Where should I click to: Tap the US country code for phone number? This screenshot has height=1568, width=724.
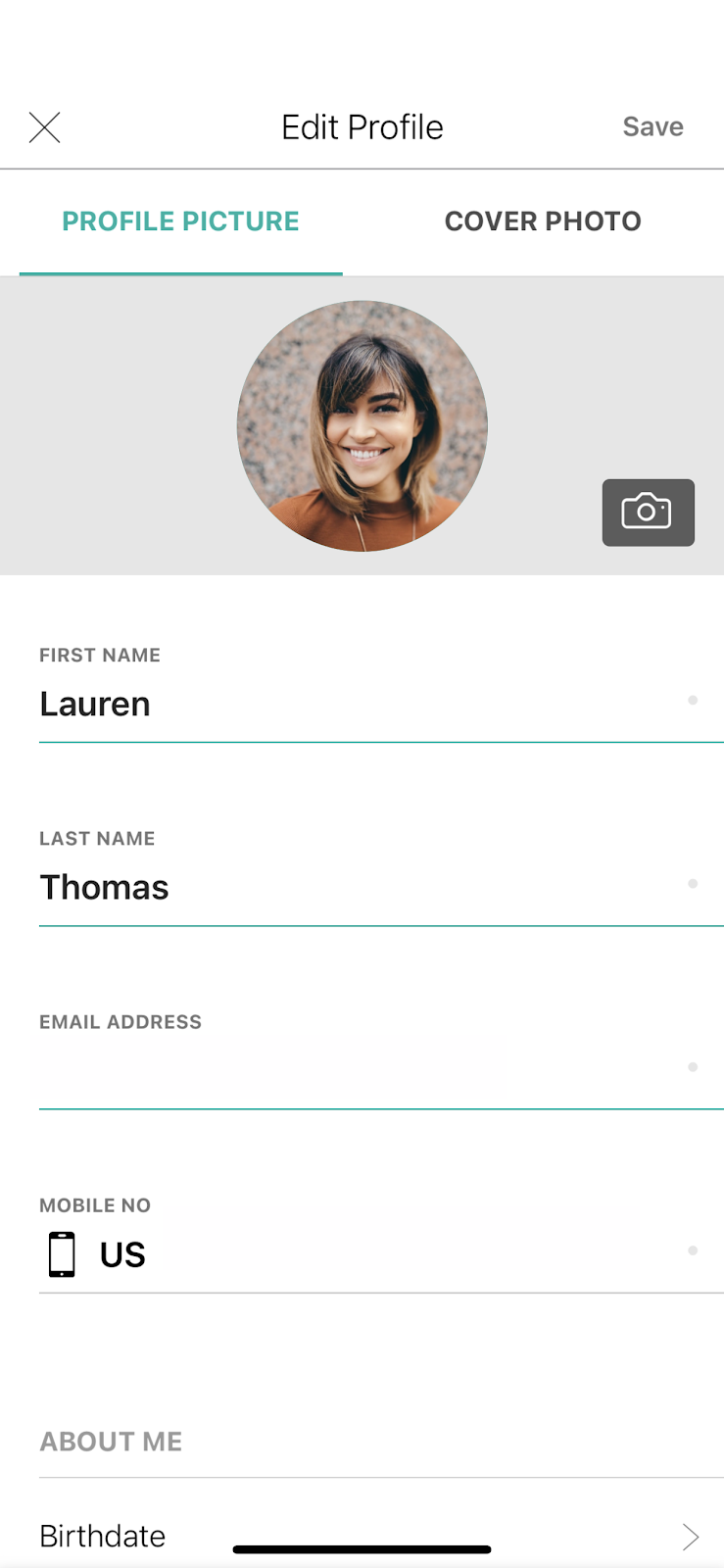pos(121,1253)
